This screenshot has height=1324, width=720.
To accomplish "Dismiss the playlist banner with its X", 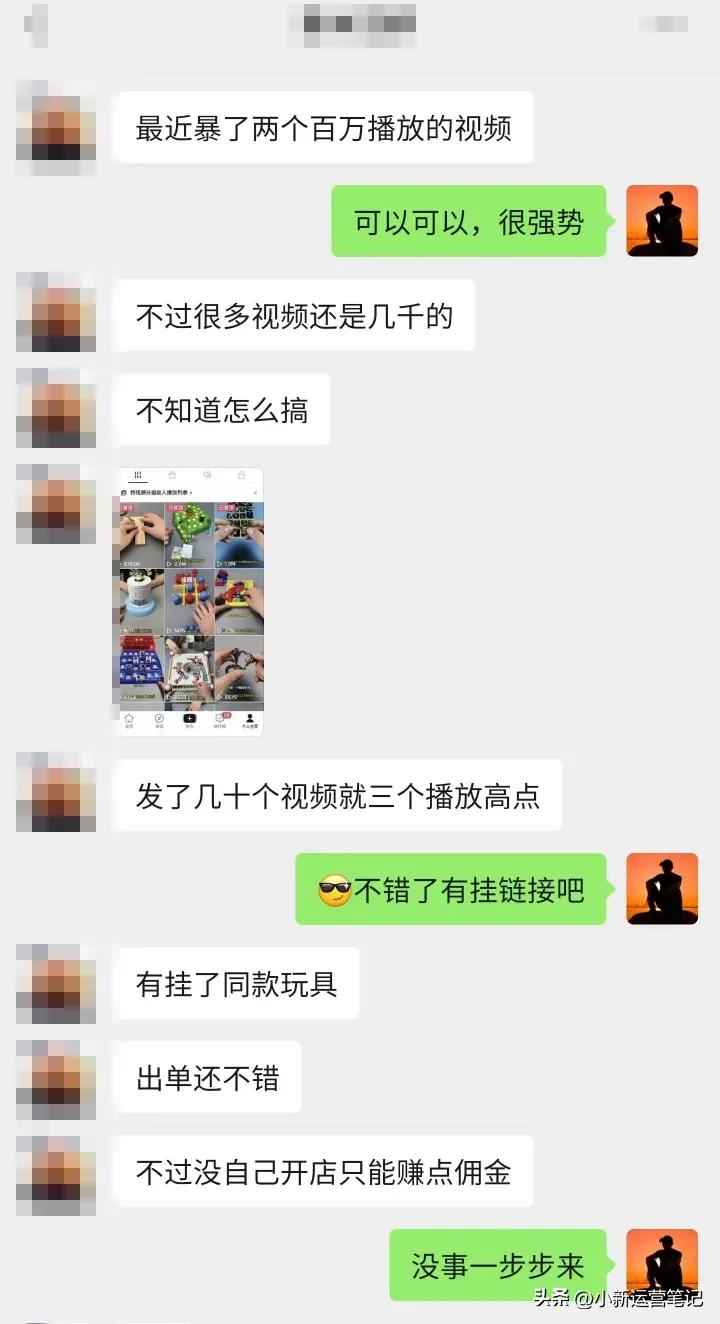I will [257, 492].
